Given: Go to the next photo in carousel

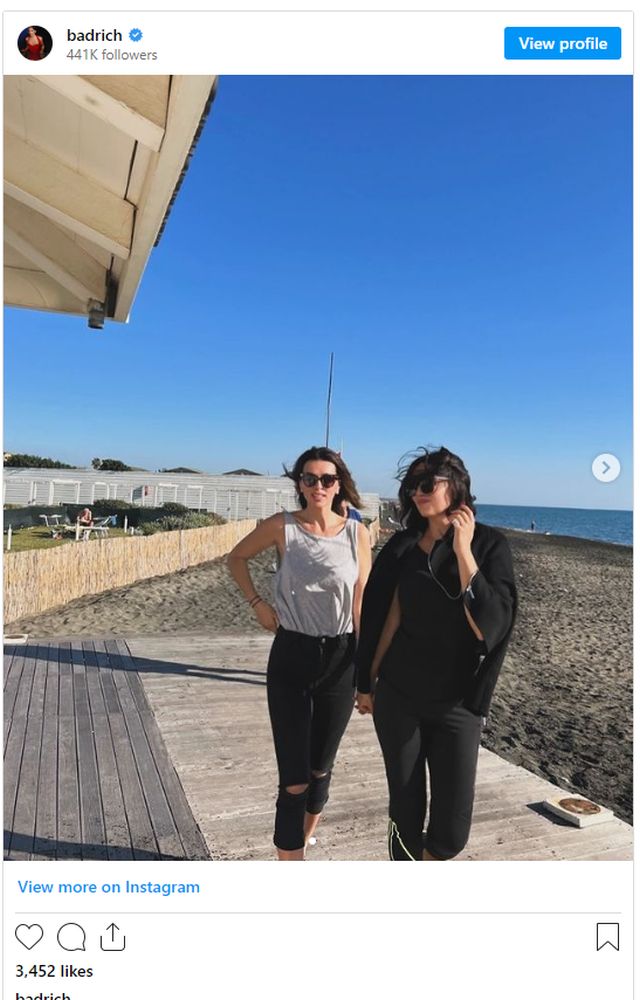Looking at the screenshot, I should point(605,468).
